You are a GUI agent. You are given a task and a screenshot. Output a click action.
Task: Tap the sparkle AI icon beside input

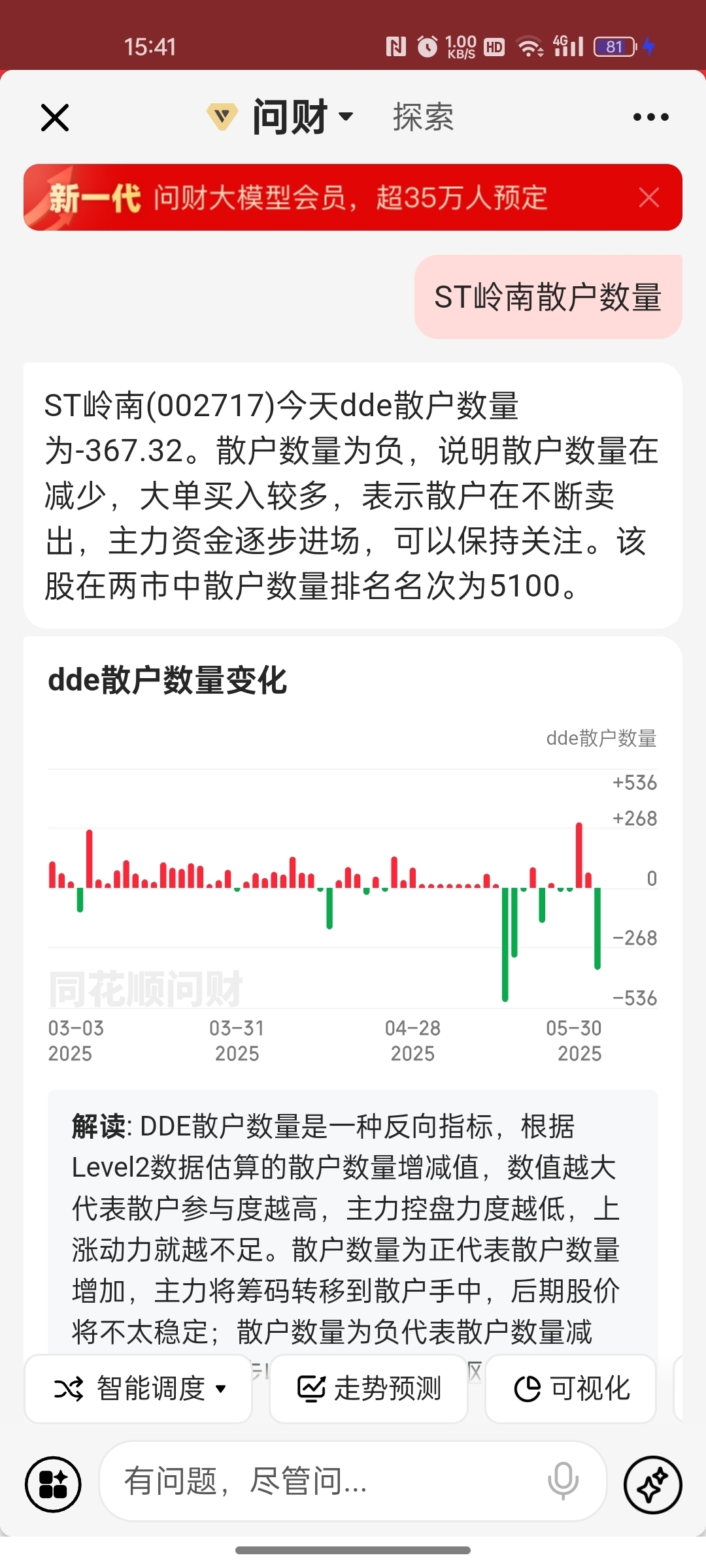[652, 1484]
